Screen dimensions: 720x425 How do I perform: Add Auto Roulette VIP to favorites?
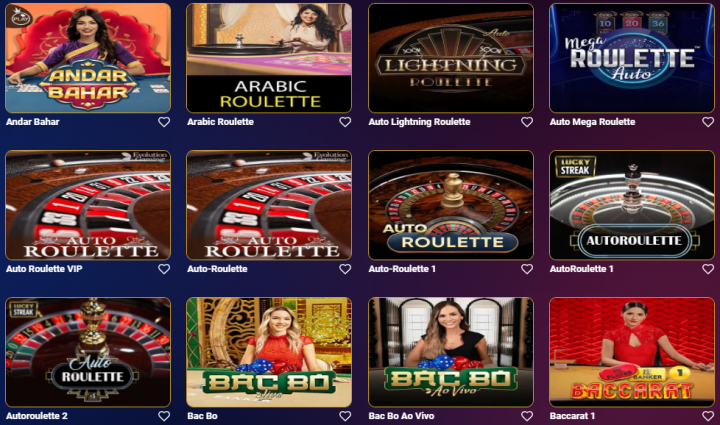164,269
